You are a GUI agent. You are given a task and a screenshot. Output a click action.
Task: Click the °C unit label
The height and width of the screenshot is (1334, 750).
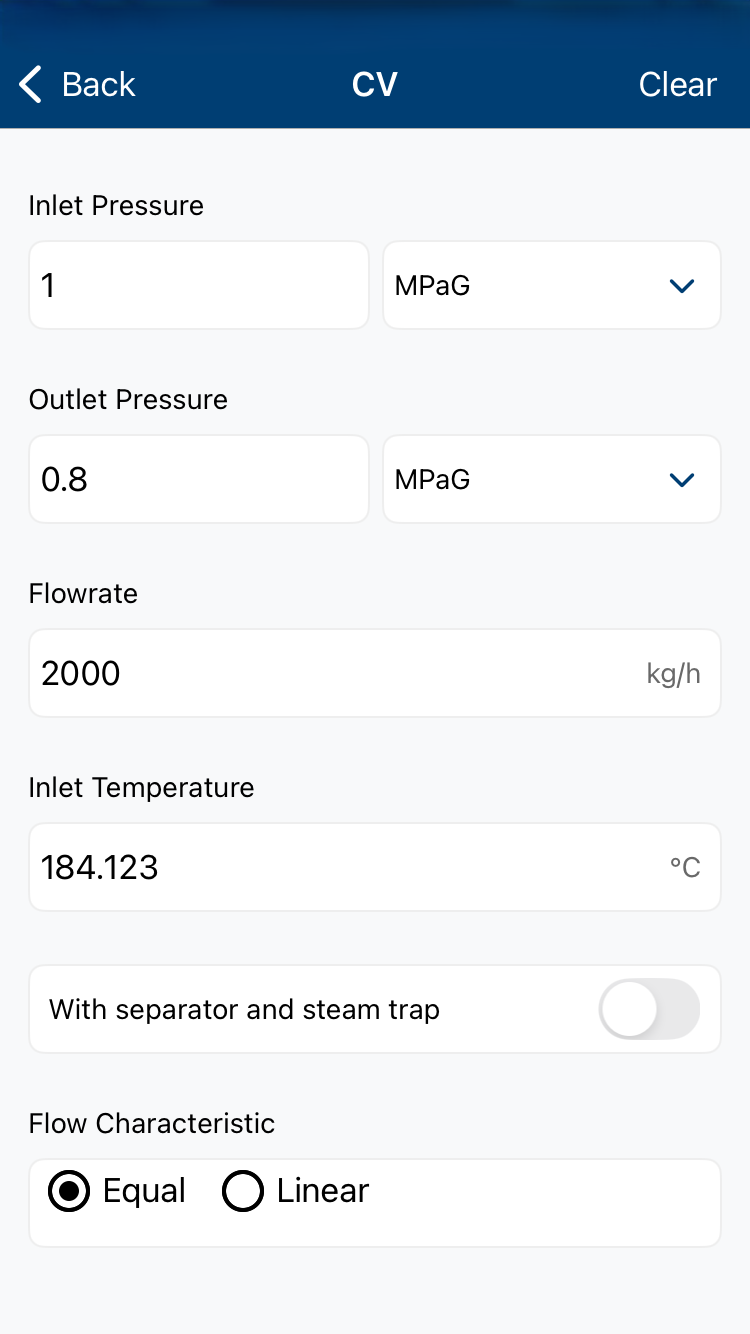pos(687,867)
